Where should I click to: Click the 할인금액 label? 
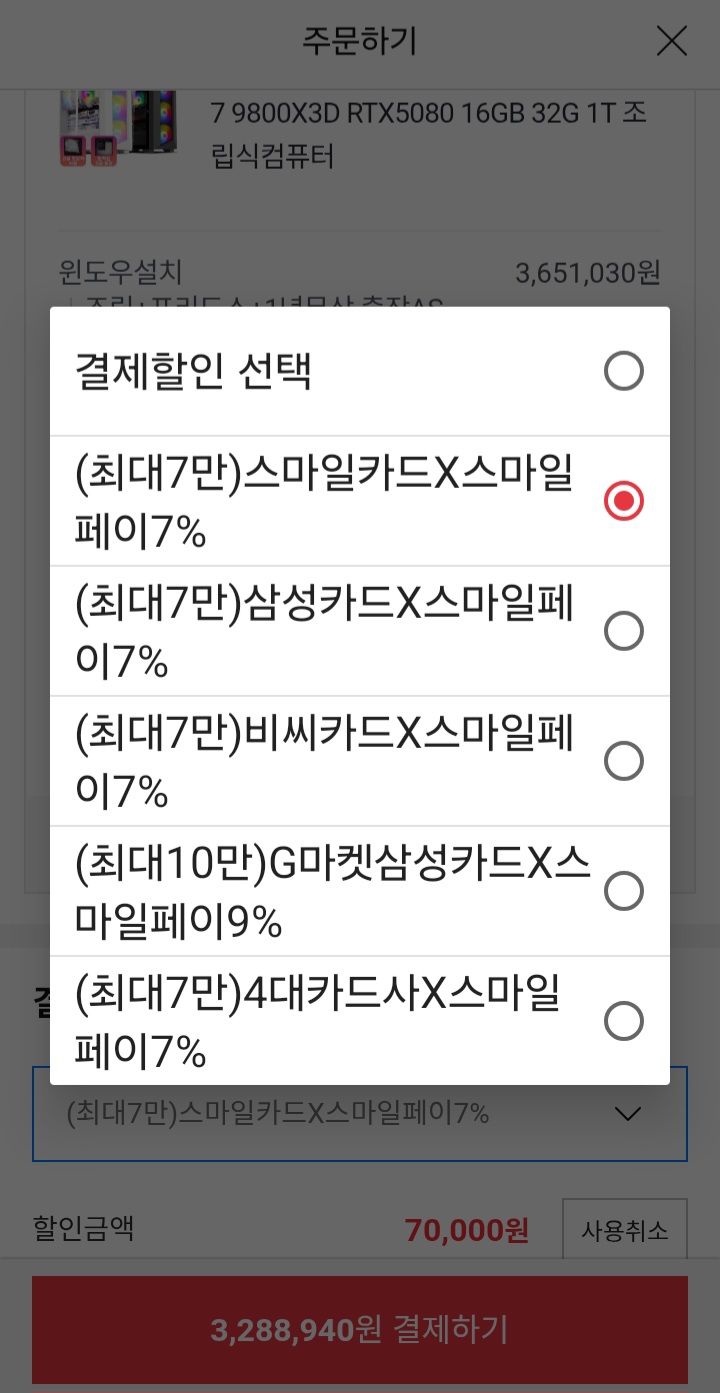tap(90, 1230)
